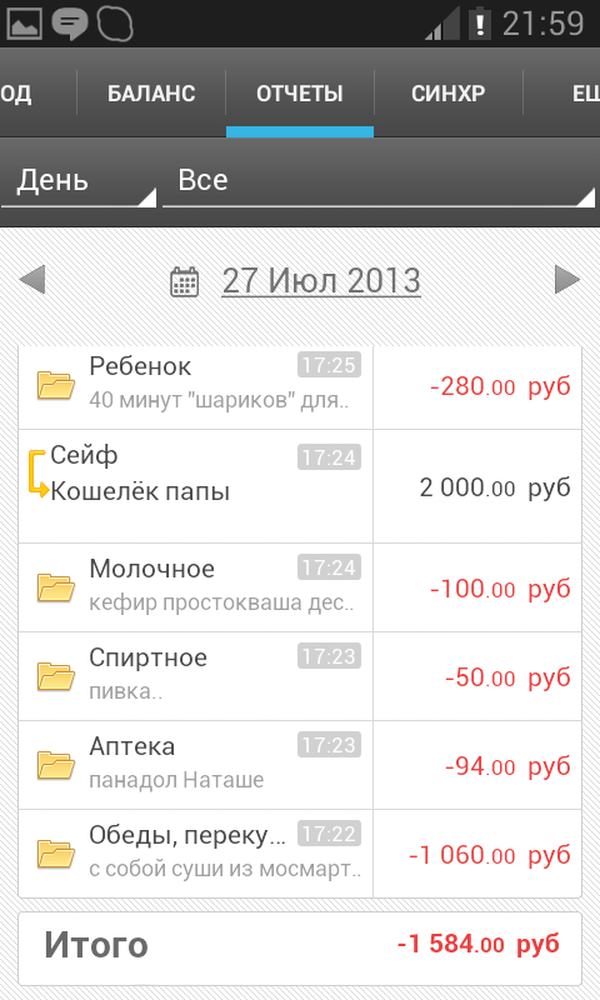Select the Отчеты tab
Viewport: 600px width, 1000px height.
pyautogui.click(x=300, y=94)
